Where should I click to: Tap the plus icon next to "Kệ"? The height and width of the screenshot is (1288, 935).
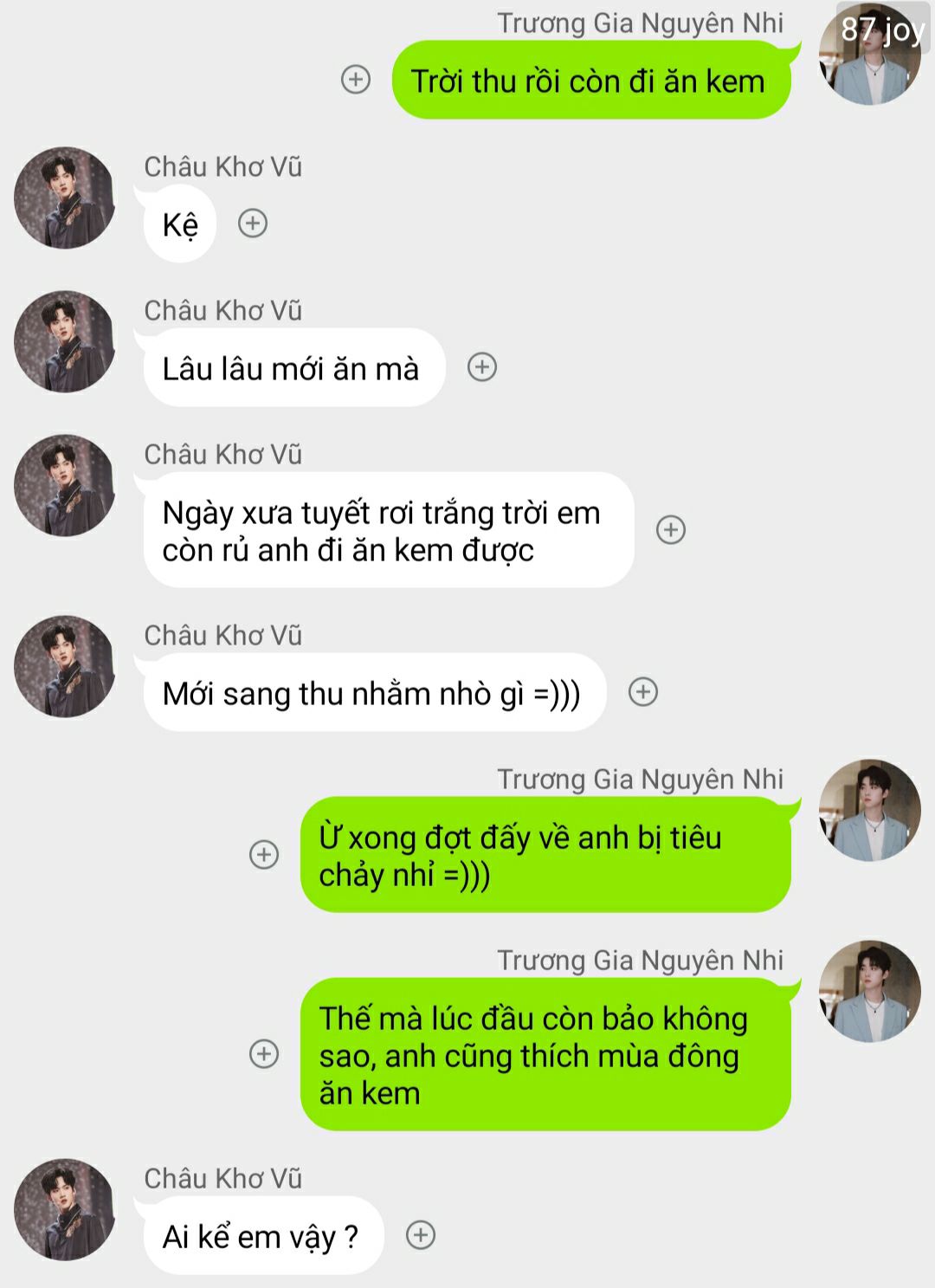[253, 223]
